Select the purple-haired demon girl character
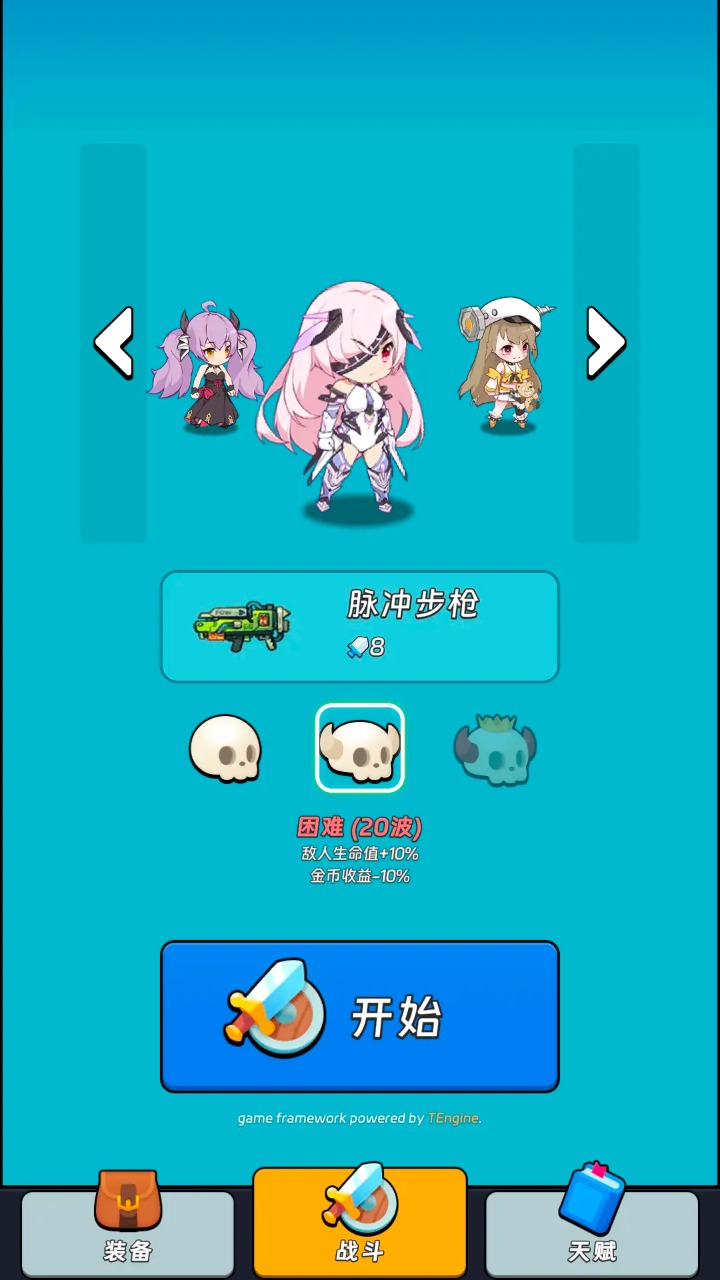 pyautogui.click(x=207, y=370)
